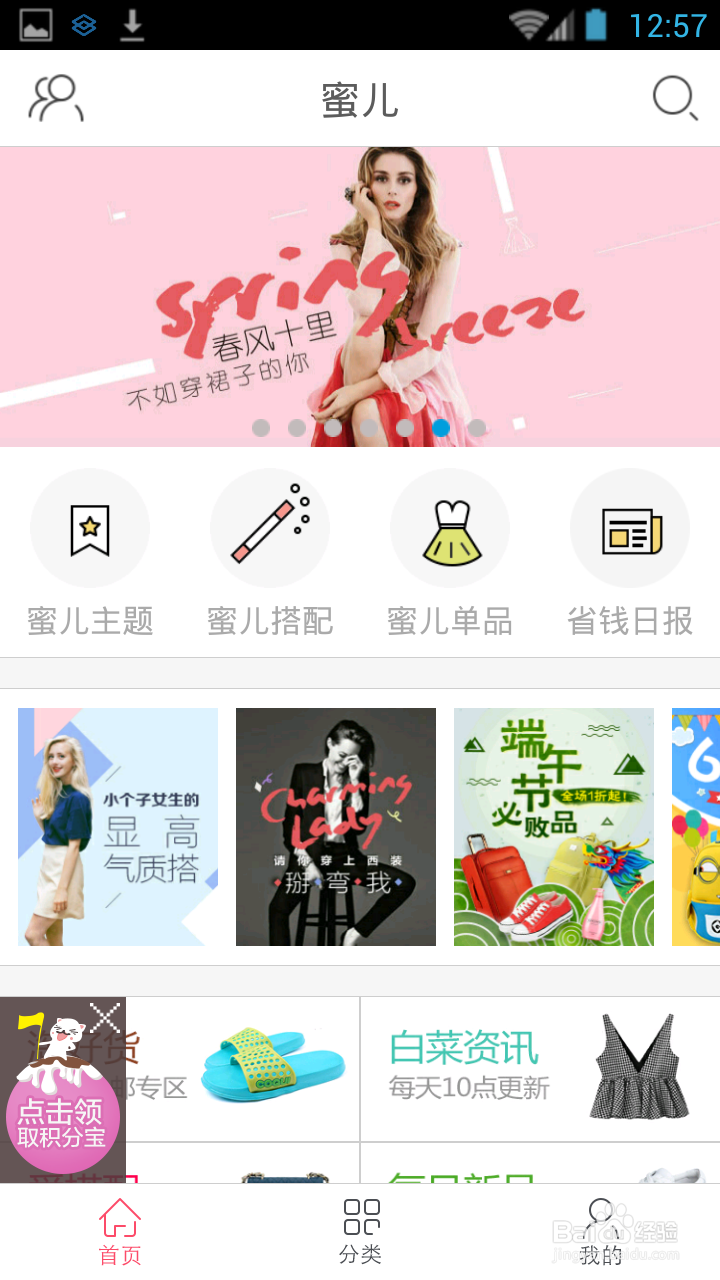Open the 蜜儿主题 bookmark icon
The image size is (720, 1280).
pyautogui.click(x=90, y=528)
